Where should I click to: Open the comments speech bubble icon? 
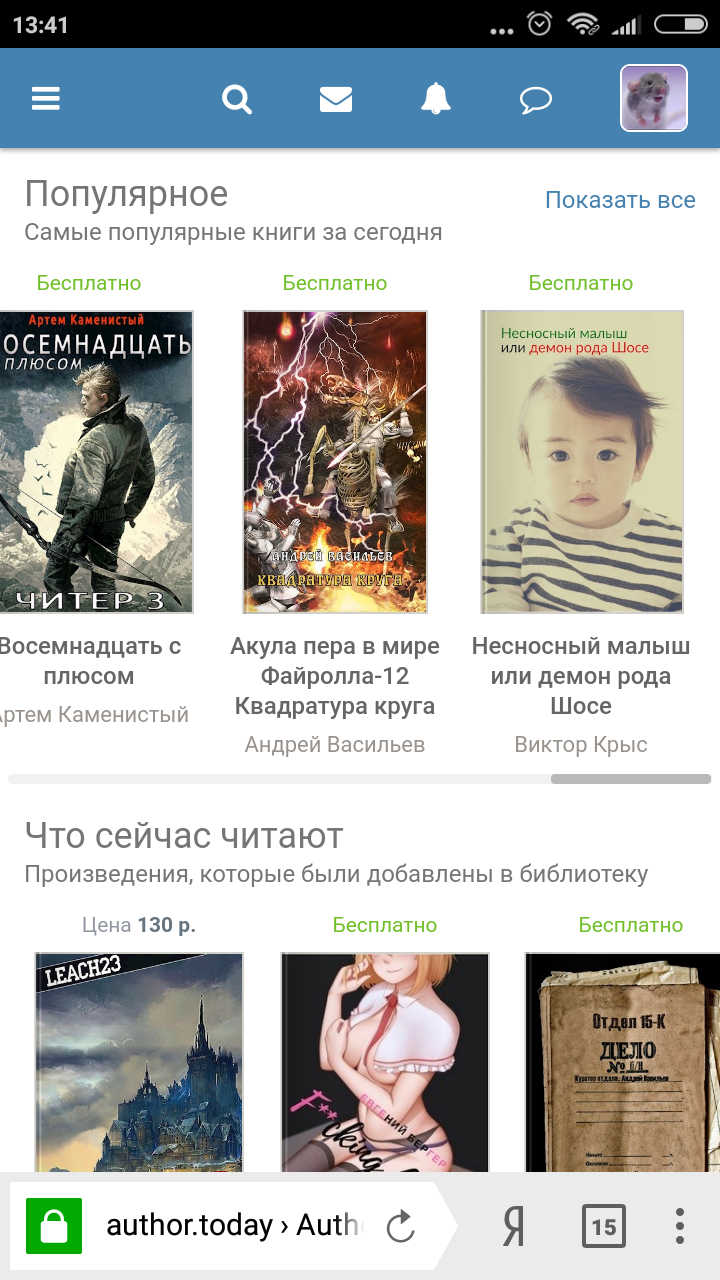point(536,99)
